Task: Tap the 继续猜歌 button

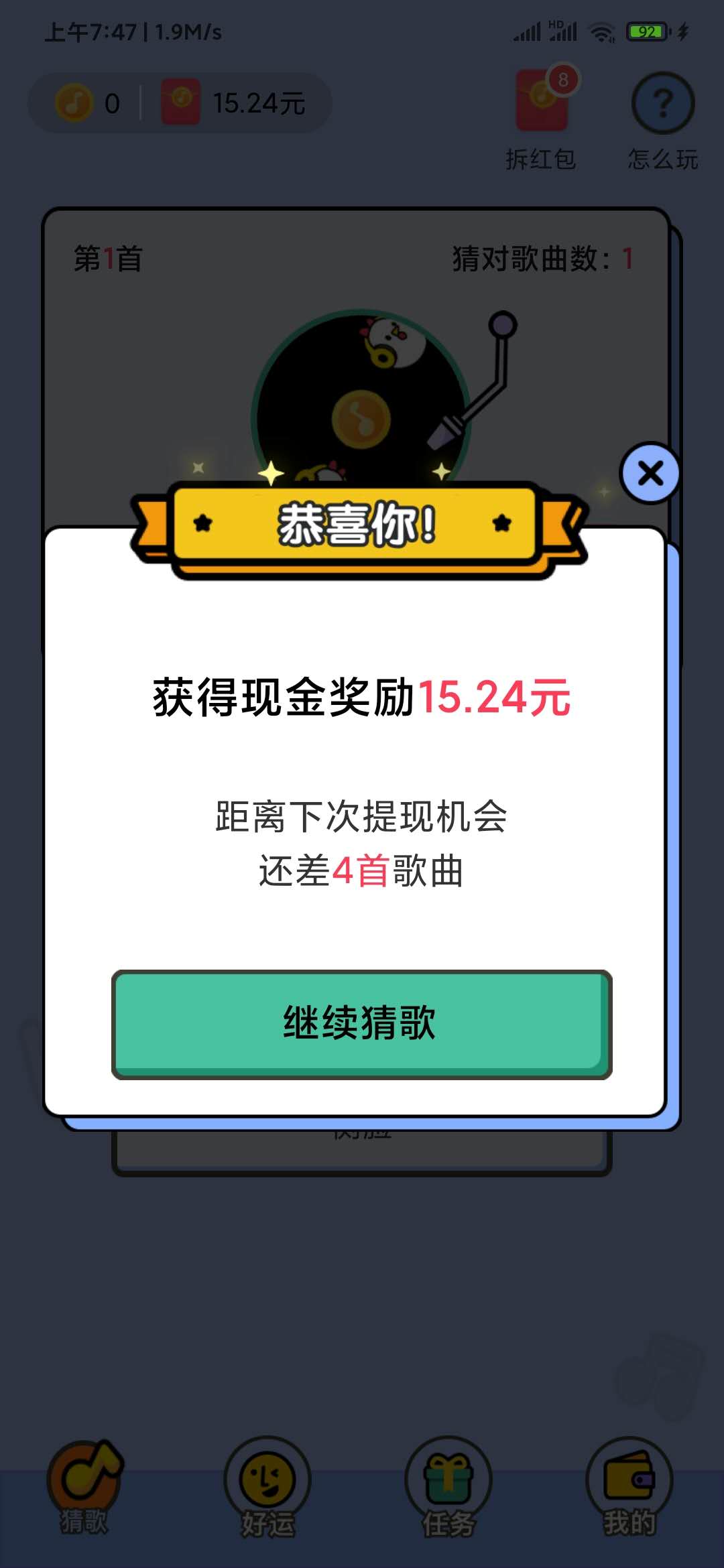Action: [361, 1023]
